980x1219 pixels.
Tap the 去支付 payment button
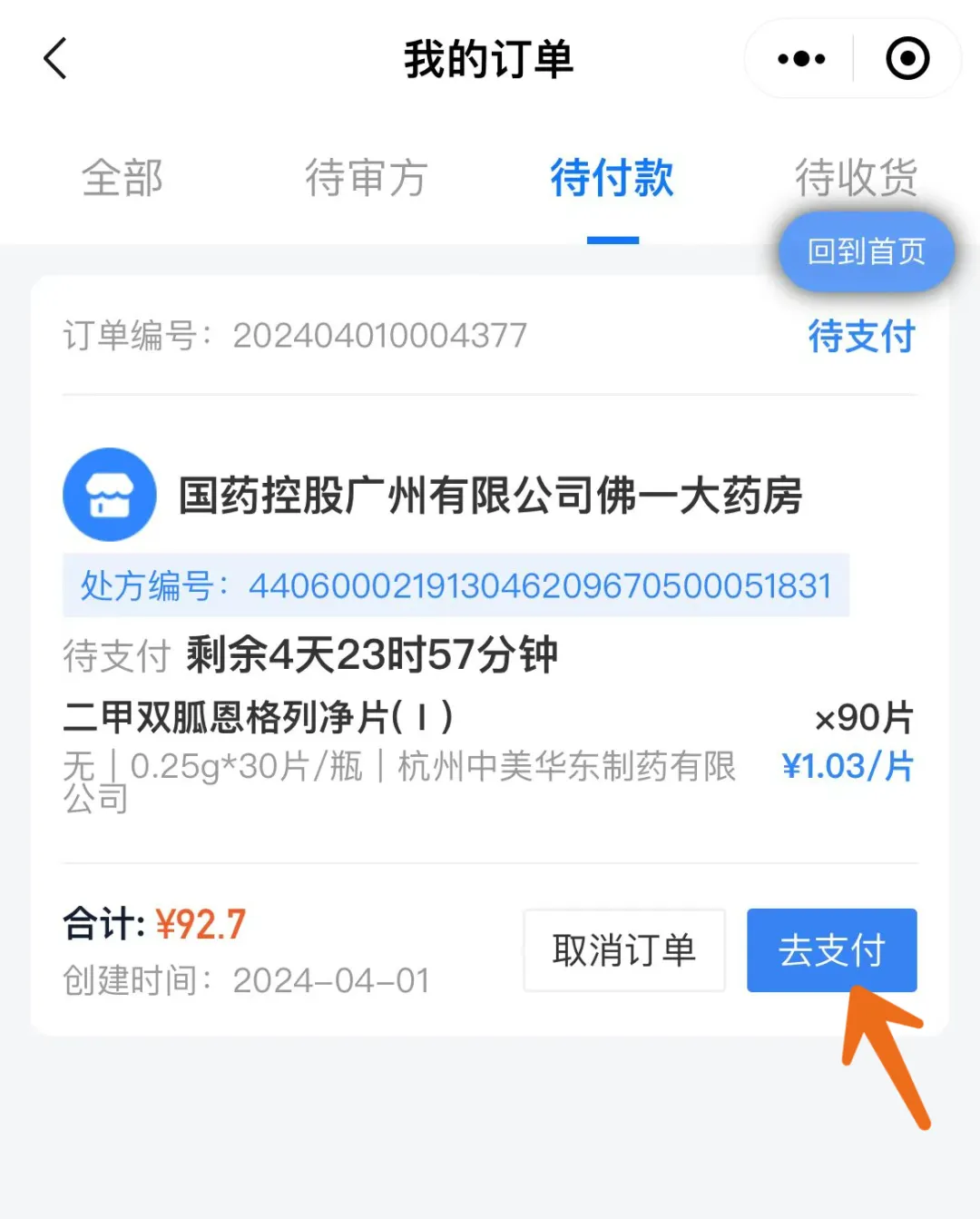click(x=831, y=950)
